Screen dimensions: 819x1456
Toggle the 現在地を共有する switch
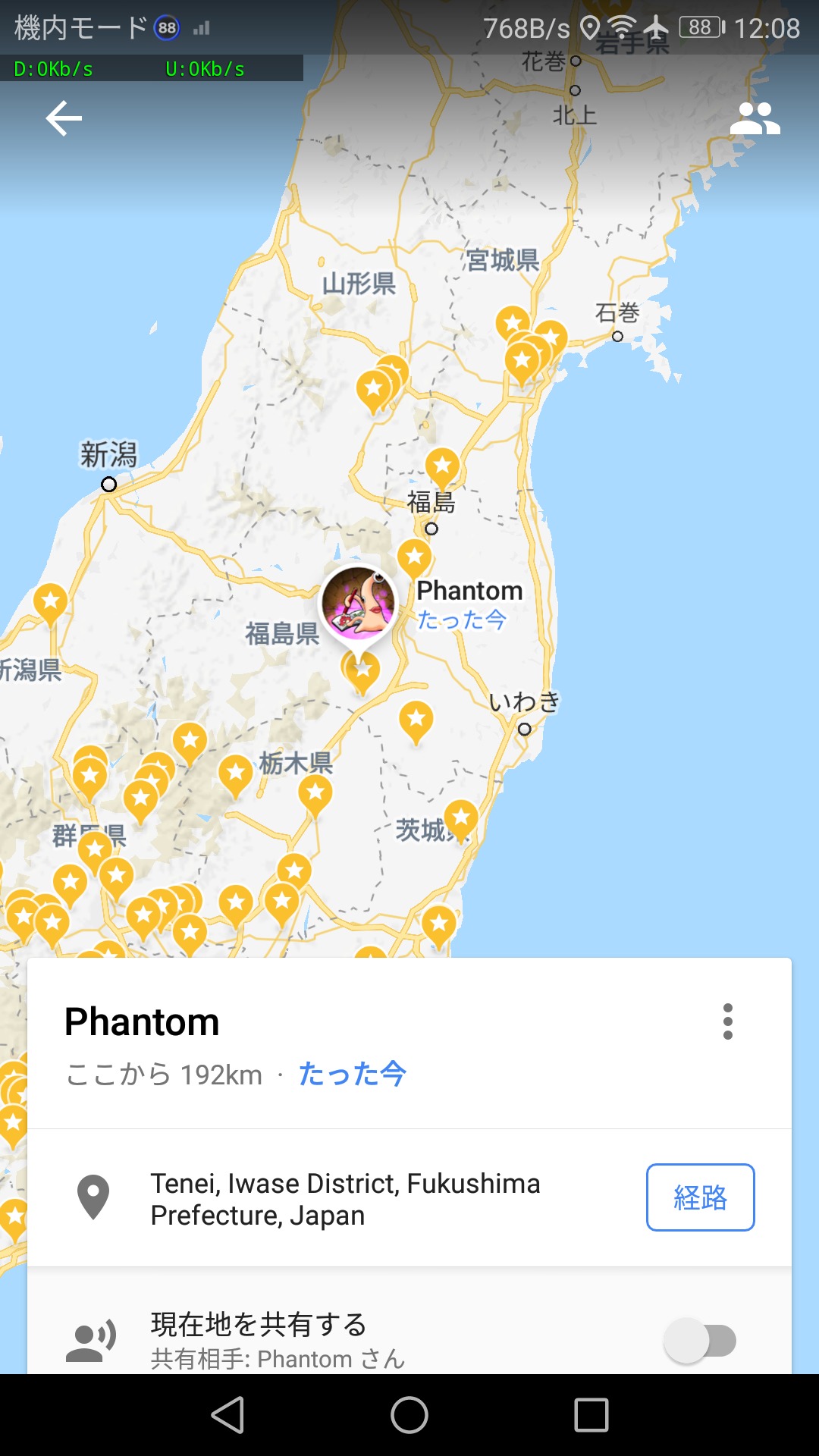[700, 1340]
